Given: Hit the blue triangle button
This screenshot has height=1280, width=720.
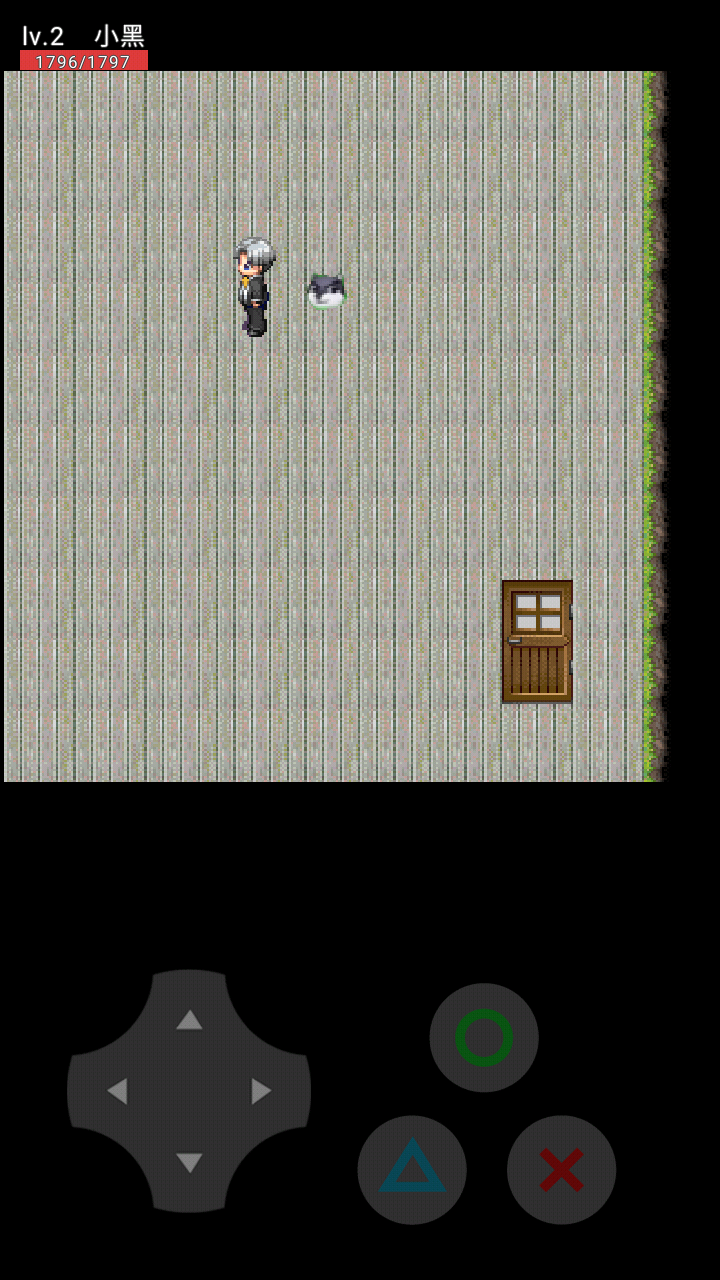Looking at the screenshot, I should 412,1169.
